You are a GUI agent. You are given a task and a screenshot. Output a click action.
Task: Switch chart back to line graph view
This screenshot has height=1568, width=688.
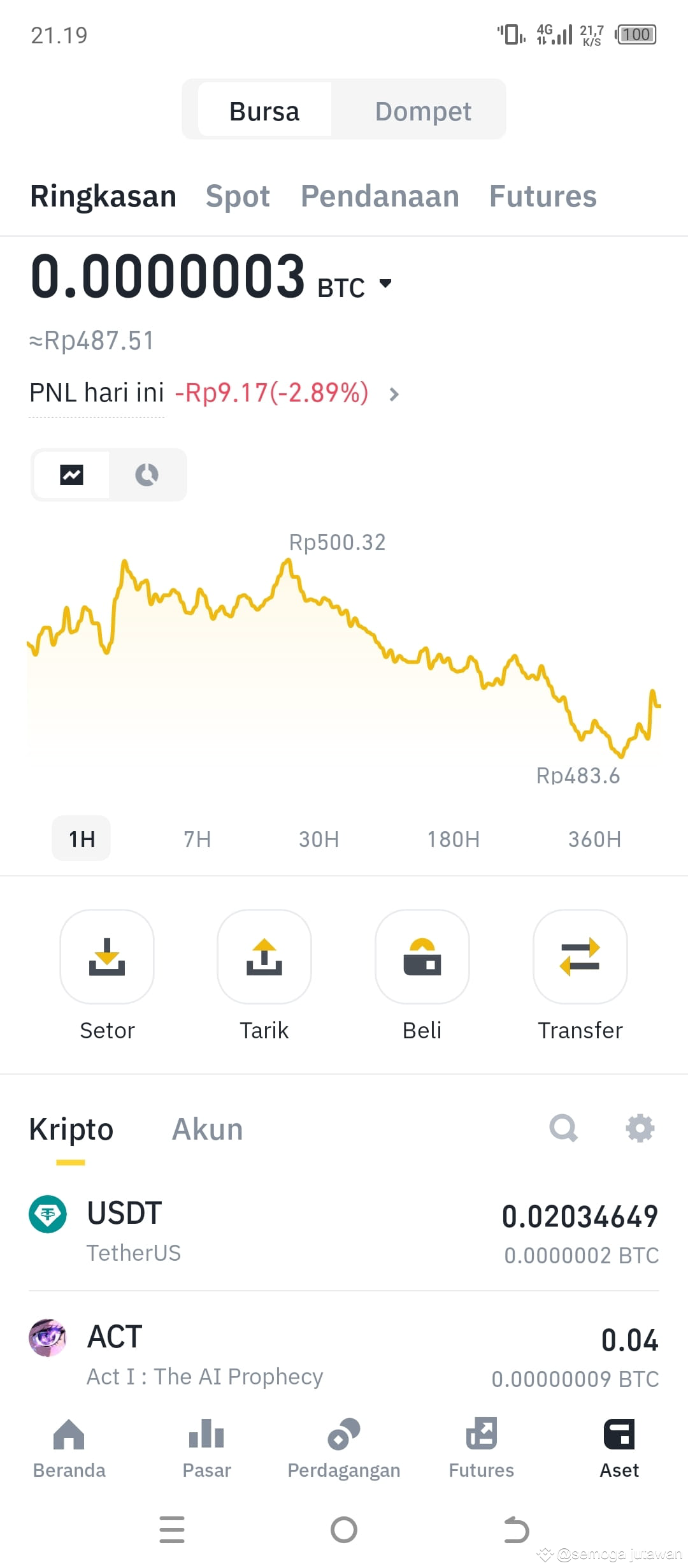point(72,474)
